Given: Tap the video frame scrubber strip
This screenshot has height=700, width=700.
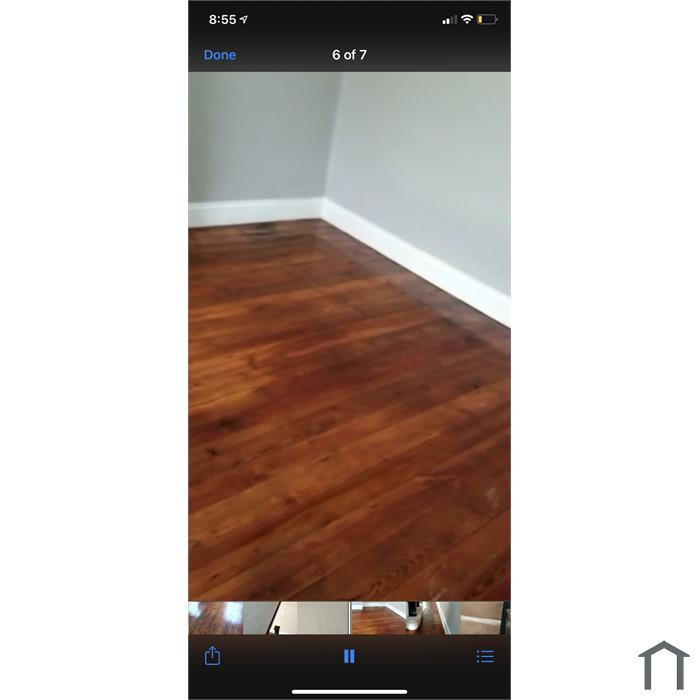Looking at the screenshot, I should (349, 617).
